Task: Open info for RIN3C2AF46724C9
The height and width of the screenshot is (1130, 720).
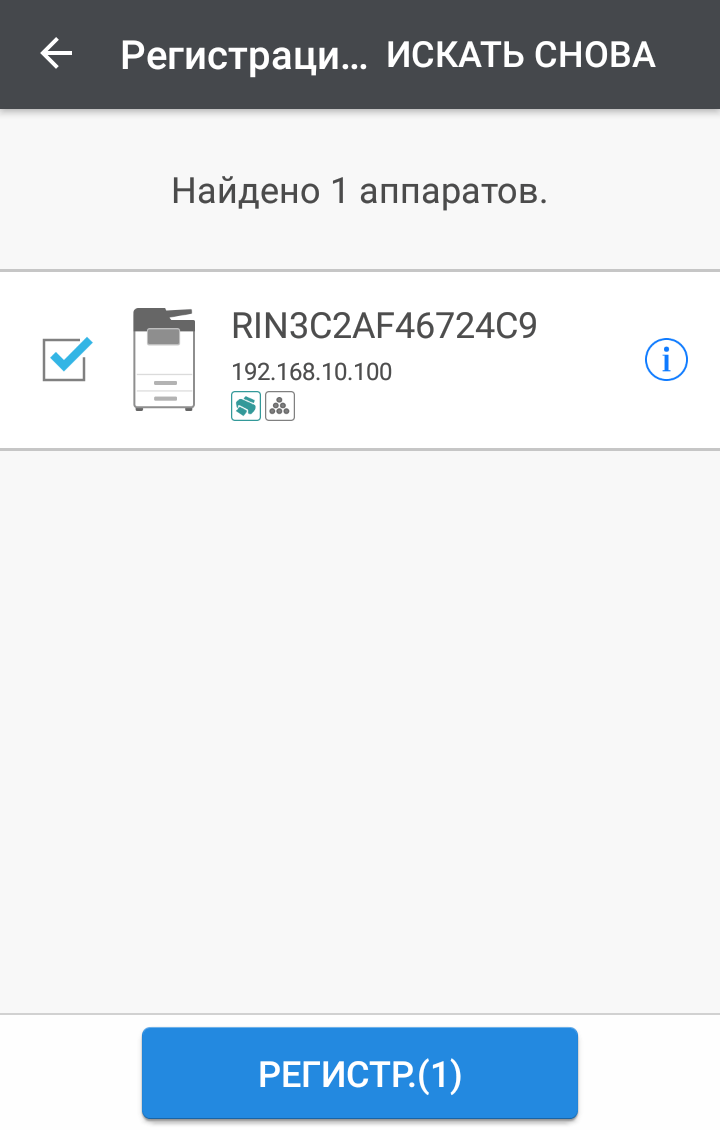Action: pyautogui.click(x=666, y=359)
